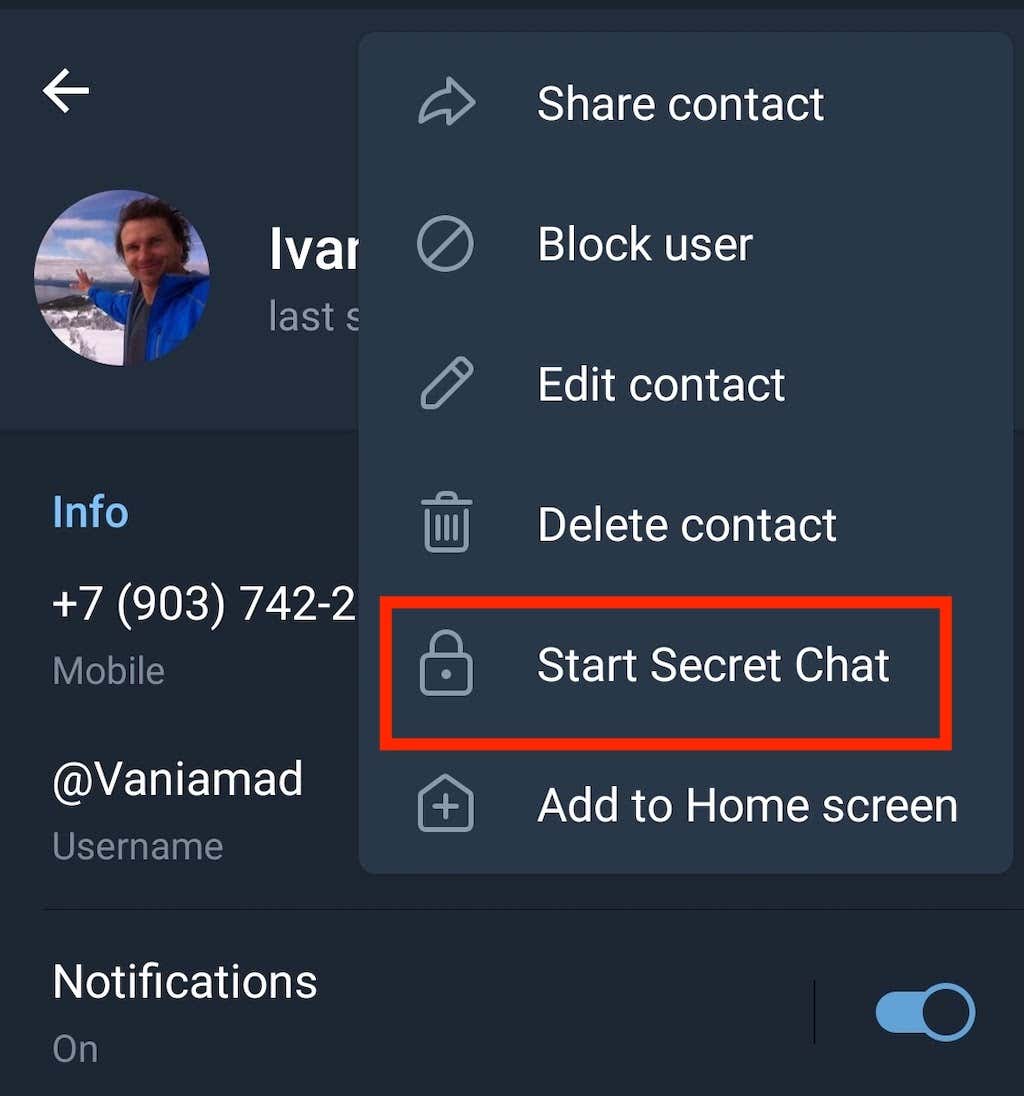The image size is (1024, 1096).
Task: Select Add to Home screen
Action: coord(746,806)
